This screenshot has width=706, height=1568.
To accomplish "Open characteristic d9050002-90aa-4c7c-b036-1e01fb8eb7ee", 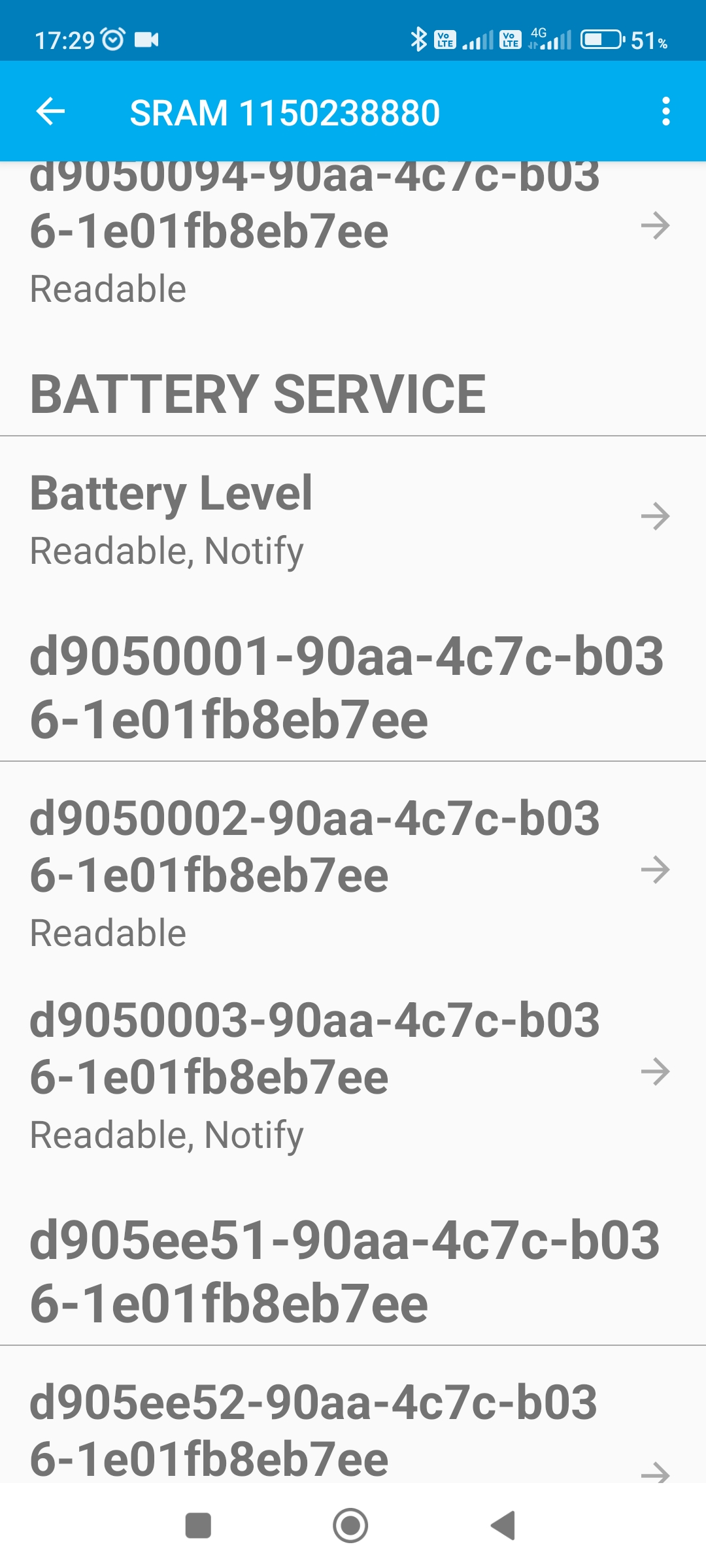I will [353, 870].
